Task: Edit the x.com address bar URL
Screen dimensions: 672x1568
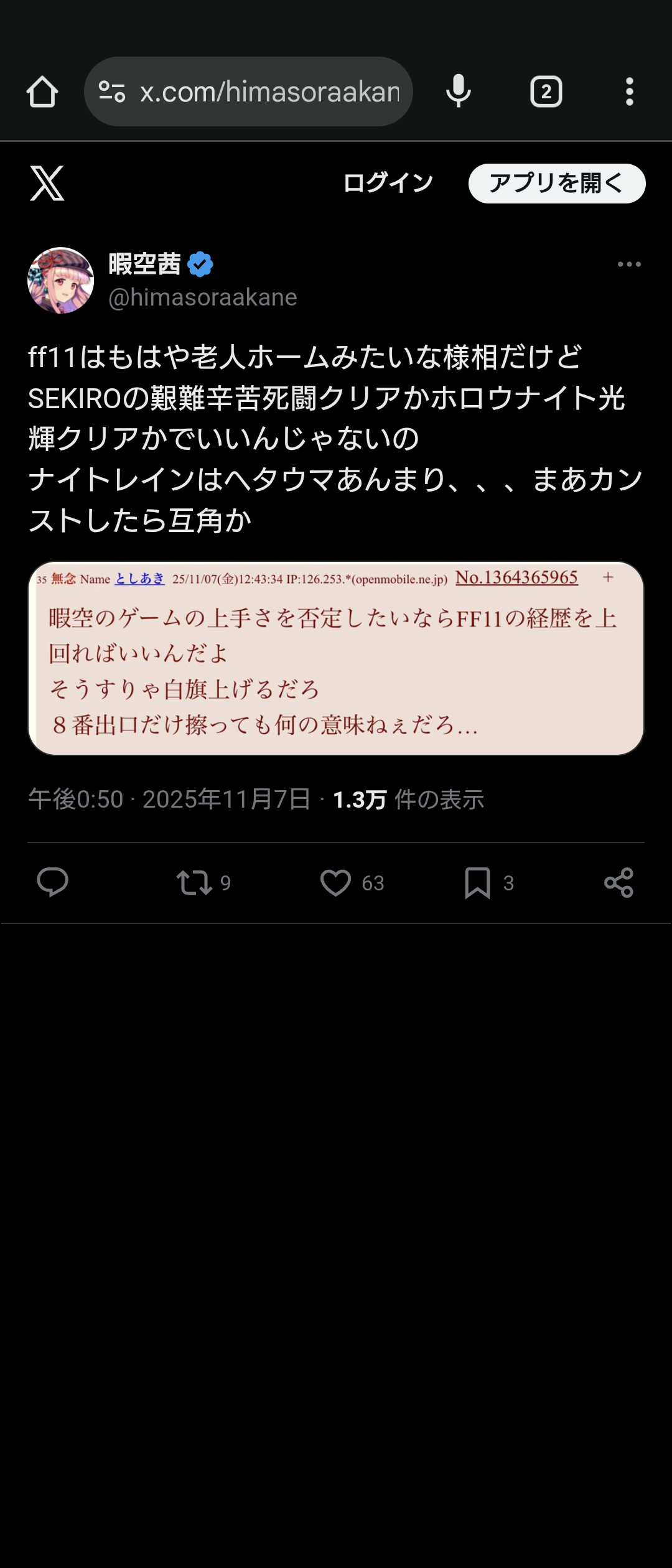Action: (x=269, y=92)
